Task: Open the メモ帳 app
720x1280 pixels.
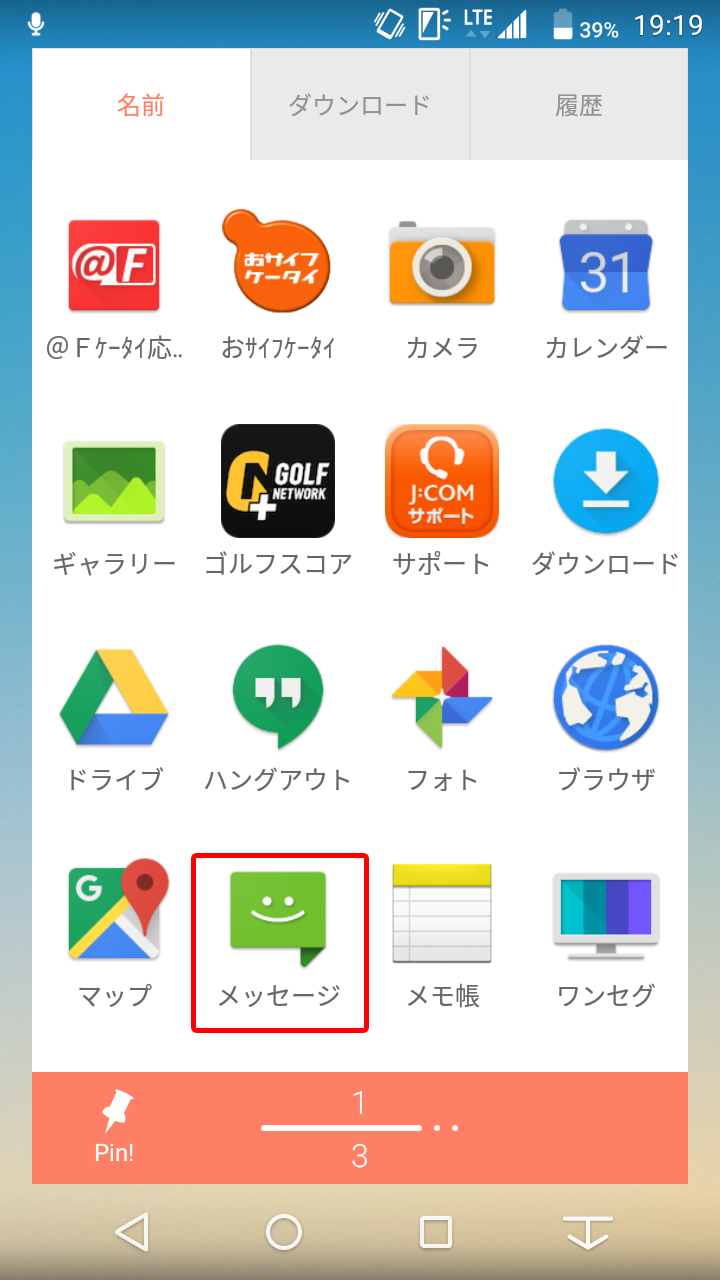Action: [442, 912]
